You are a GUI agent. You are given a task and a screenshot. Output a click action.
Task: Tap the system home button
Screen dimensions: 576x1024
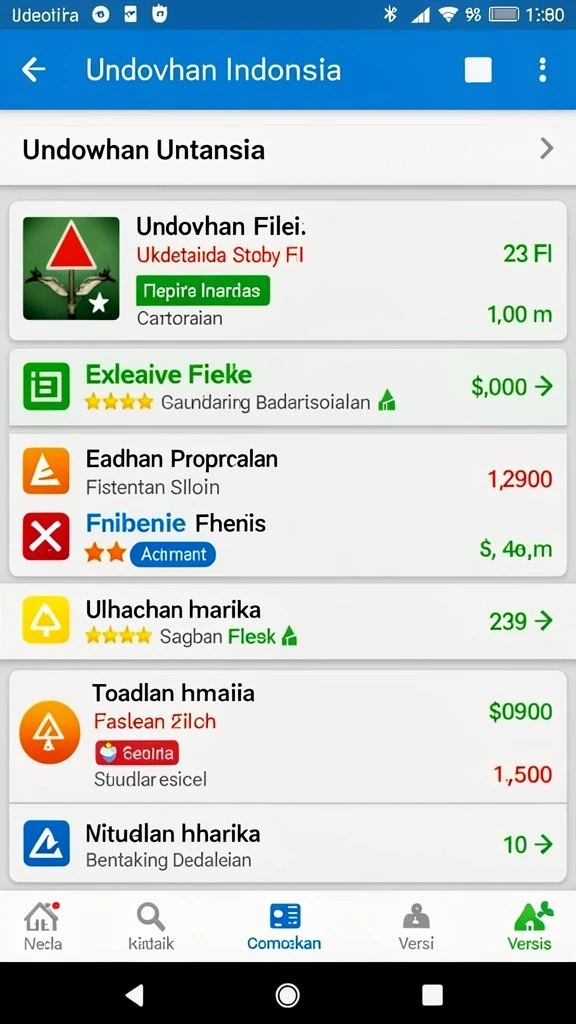click(x=287, y=995)
